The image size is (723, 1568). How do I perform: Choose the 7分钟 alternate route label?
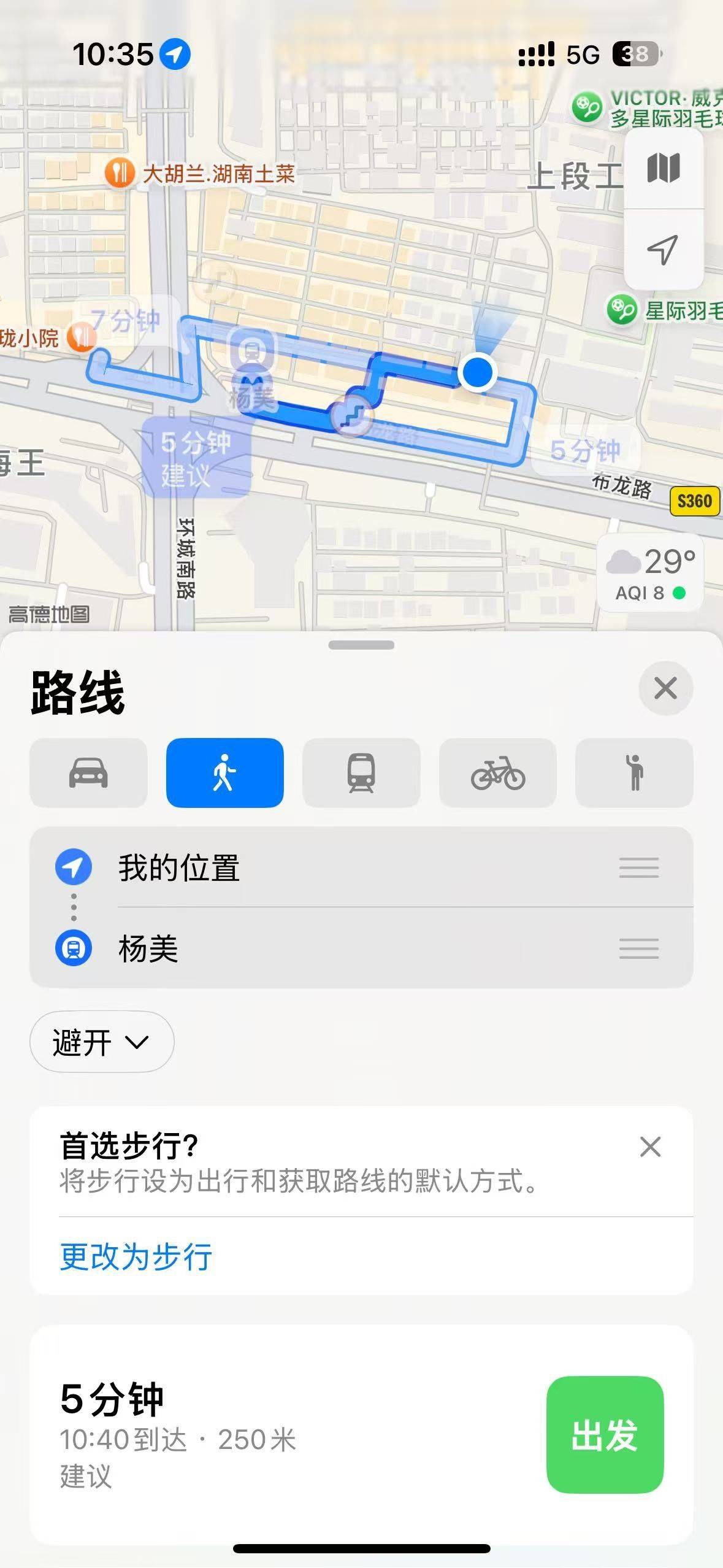[x=126, y=320]
